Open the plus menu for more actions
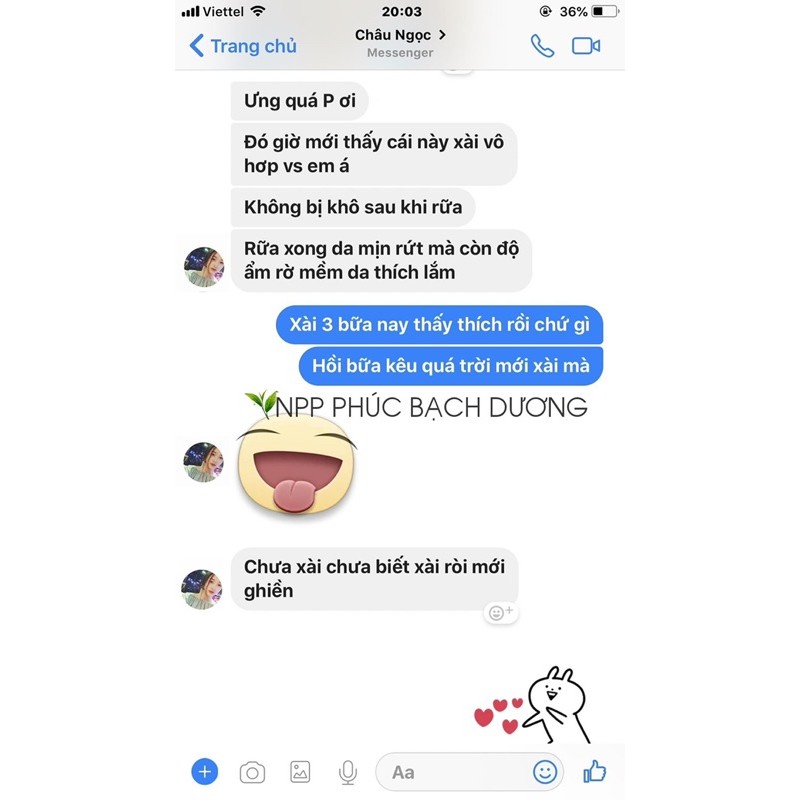The image size is (800, 800). [204, 771]
